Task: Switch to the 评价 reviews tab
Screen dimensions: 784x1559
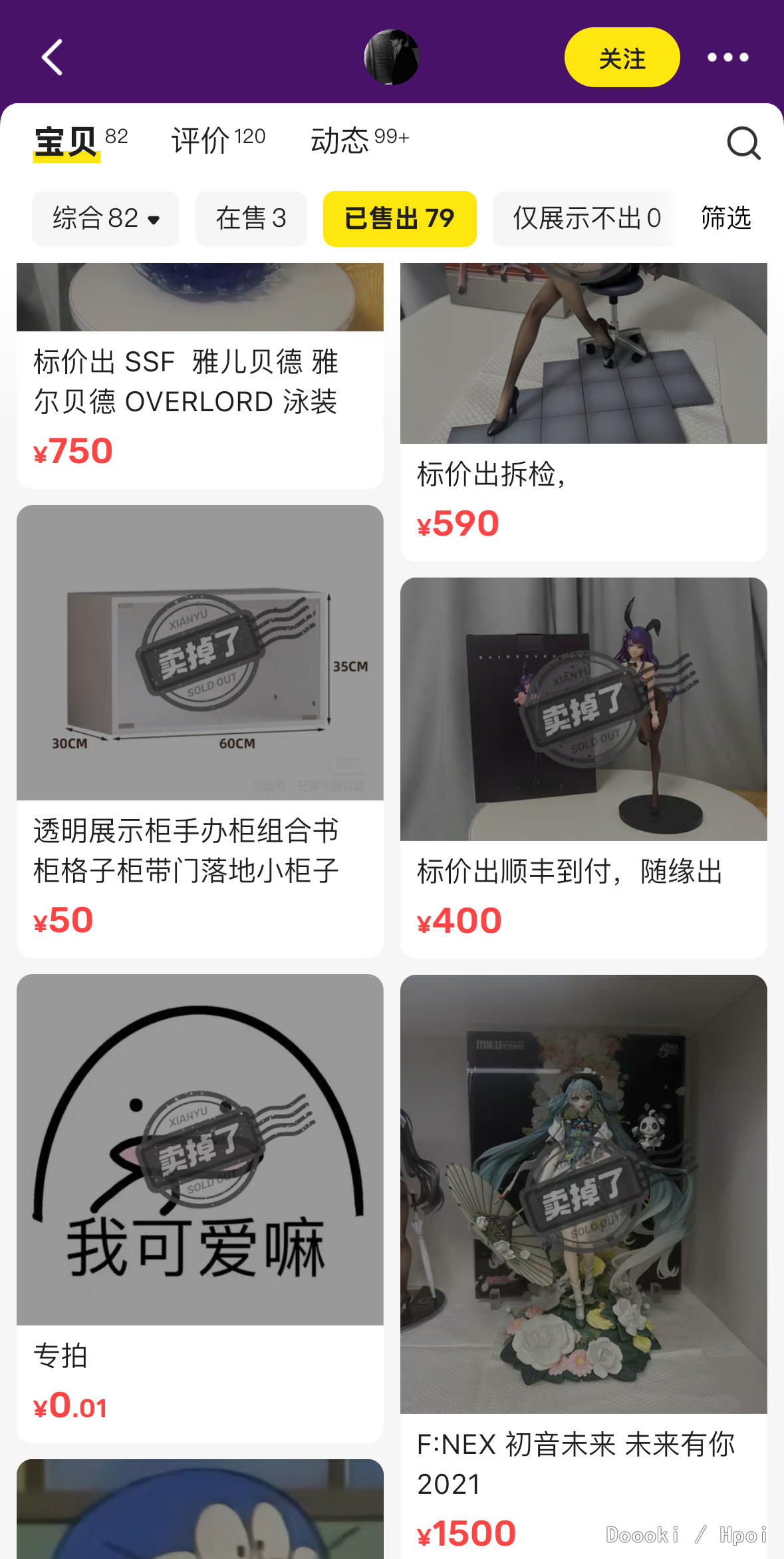Action: point(217,140)
